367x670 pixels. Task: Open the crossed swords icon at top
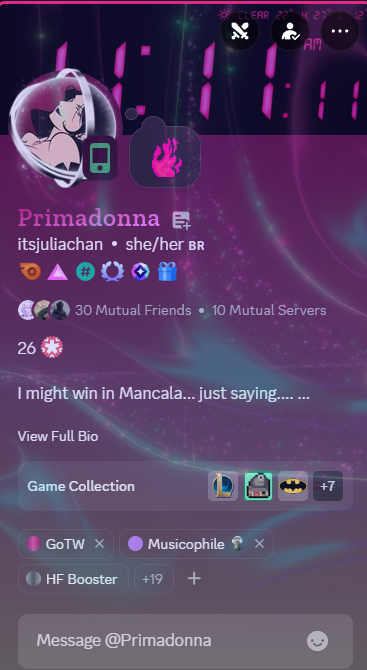(x=240, y=31)
